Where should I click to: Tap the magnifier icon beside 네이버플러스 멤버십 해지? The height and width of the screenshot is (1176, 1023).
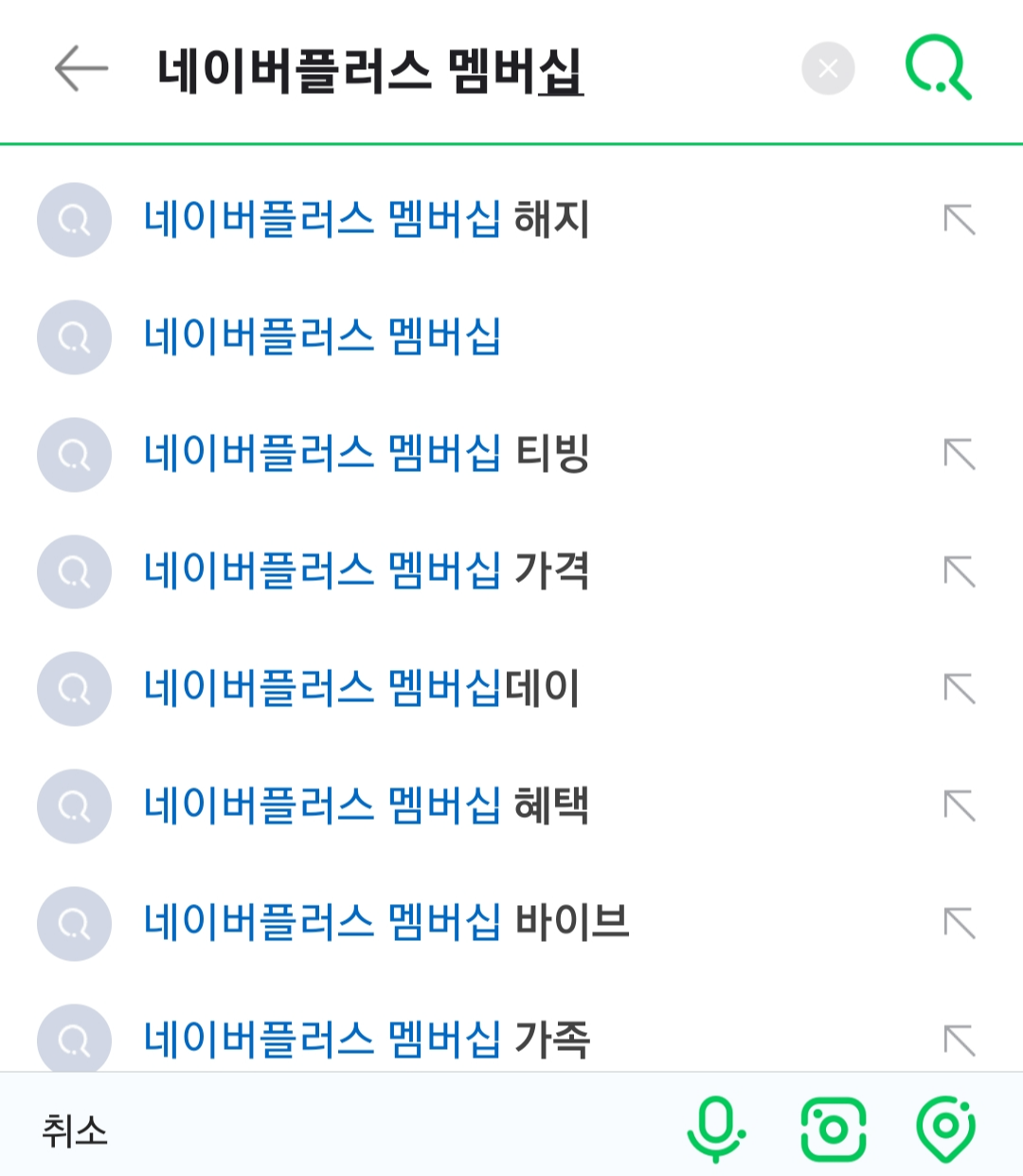pos(74,219)
